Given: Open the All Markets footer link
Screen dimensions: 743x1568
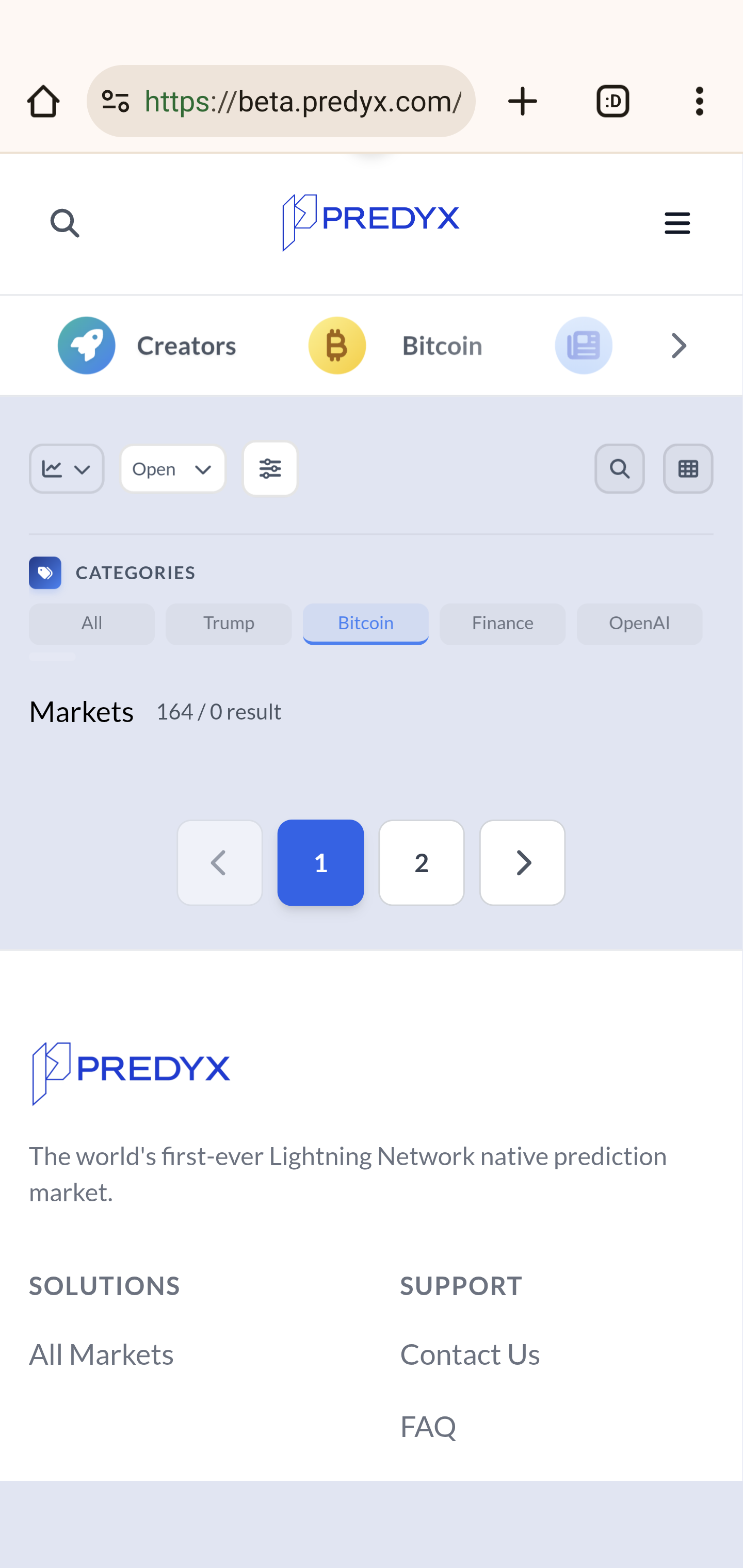Looking at the screenshot, I should tap(102, 1354).
